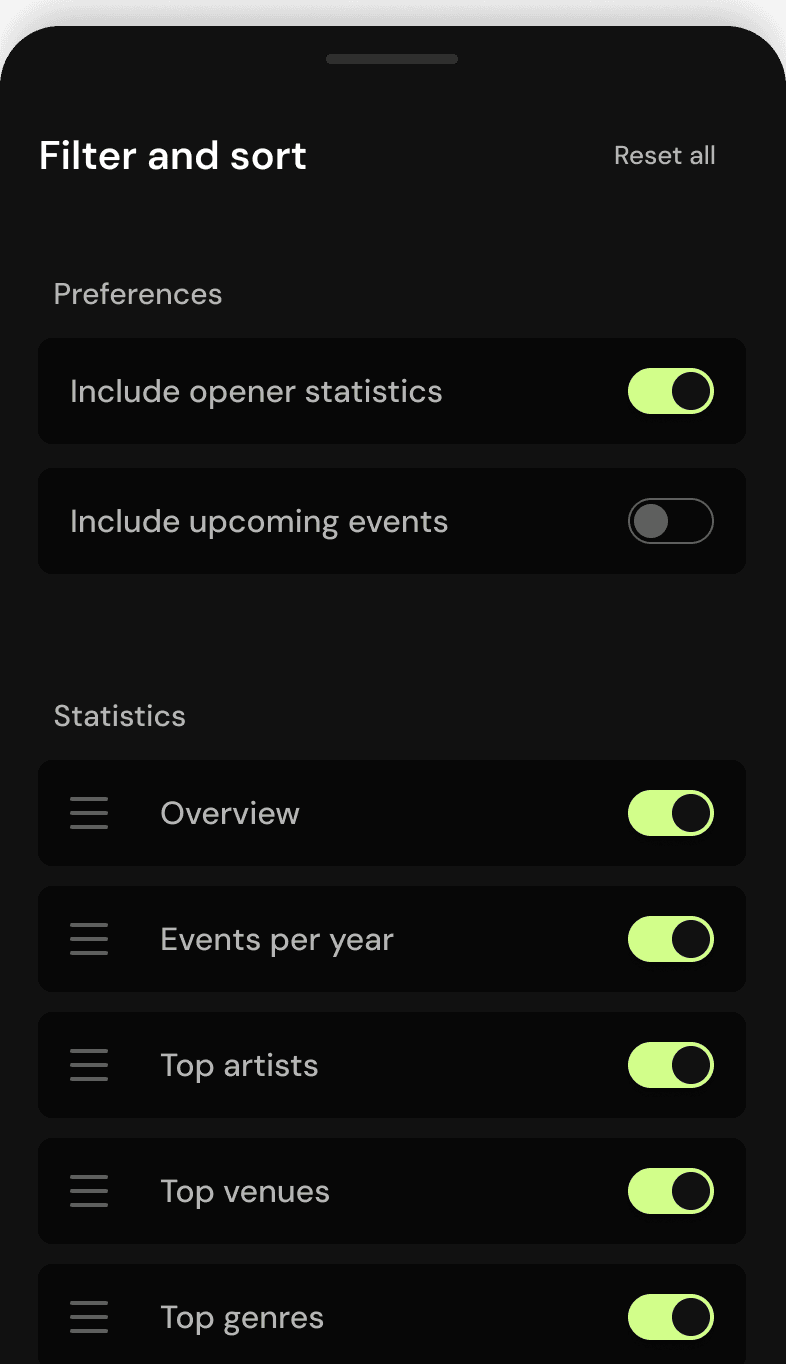
Task: Turn off the Overview statistic
Action: tap(670, 813)
